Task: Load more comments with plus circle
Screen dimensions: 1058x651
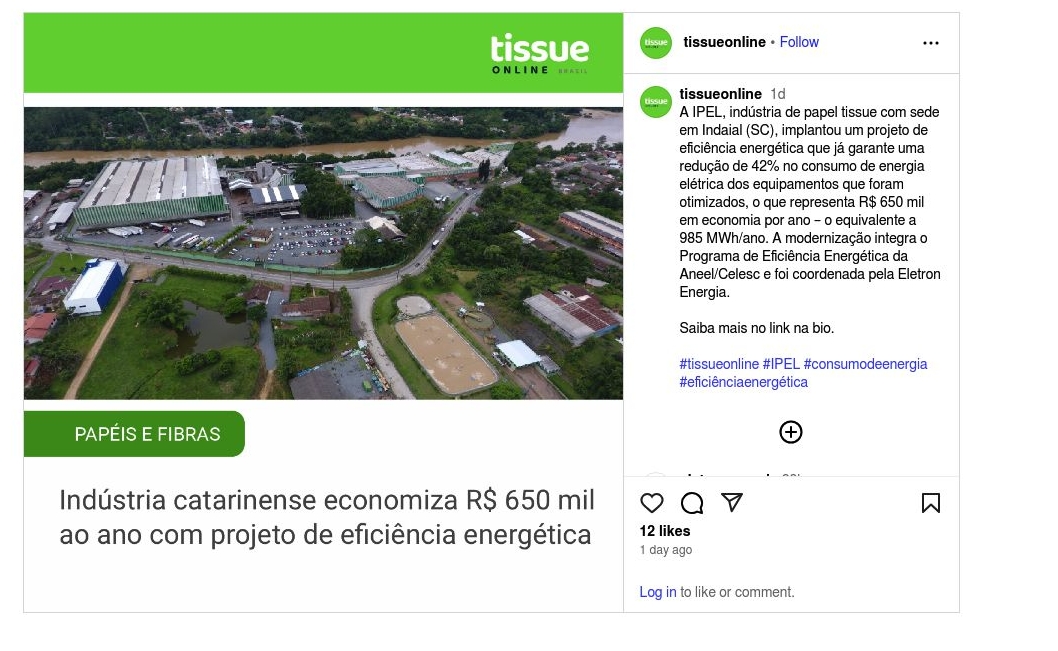Action: [x=791, y=432]
